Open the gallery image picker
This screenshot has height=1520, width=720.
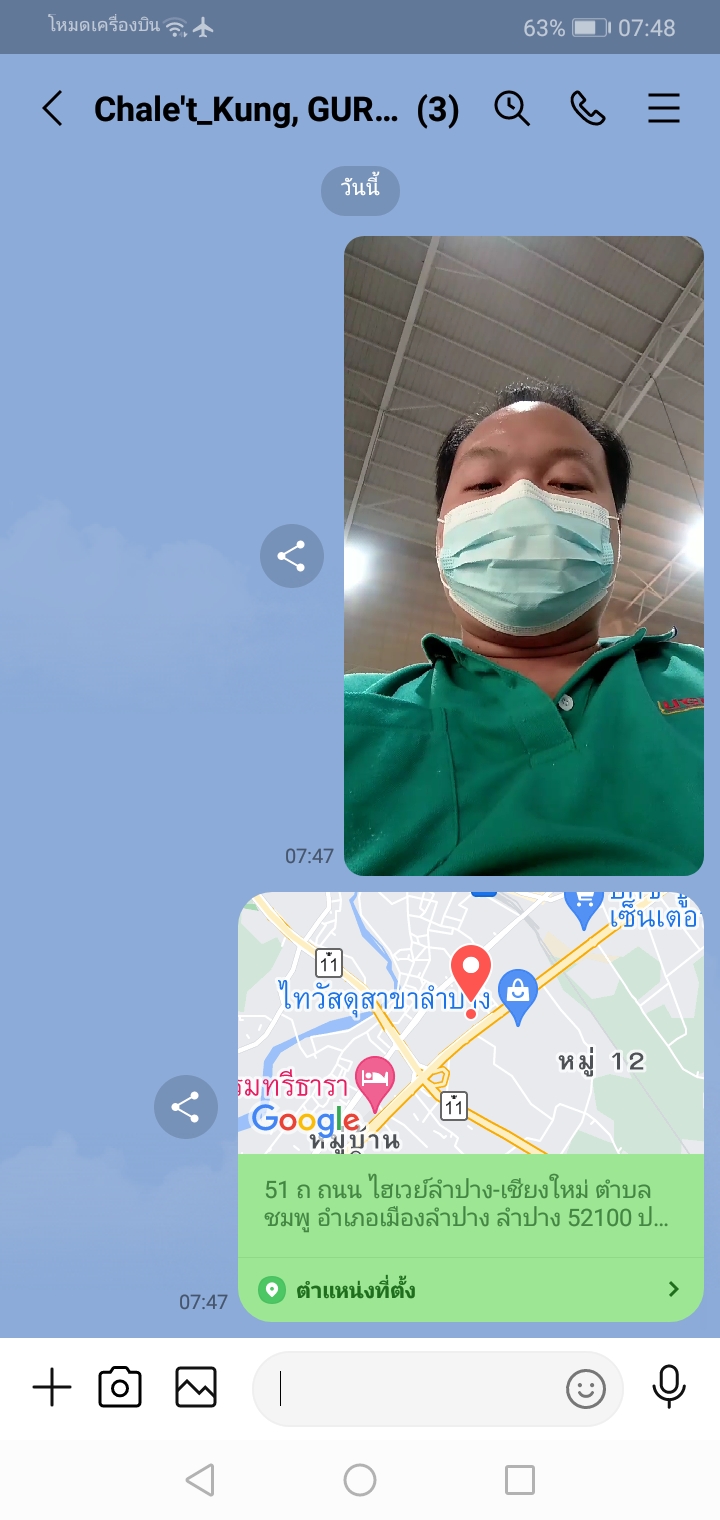coord(196,1388)
